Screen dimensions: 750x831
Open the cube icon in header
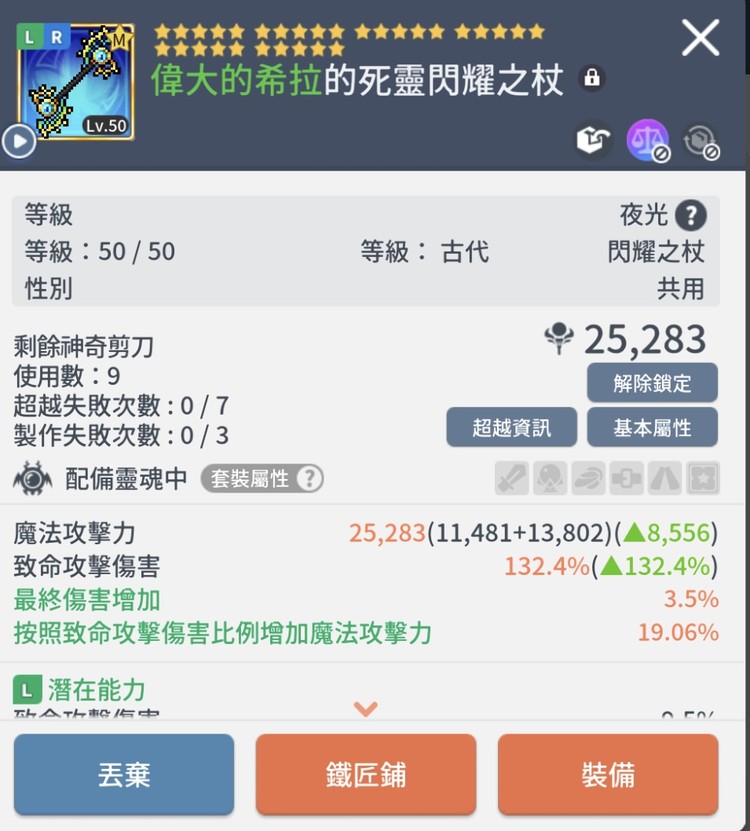594,141
